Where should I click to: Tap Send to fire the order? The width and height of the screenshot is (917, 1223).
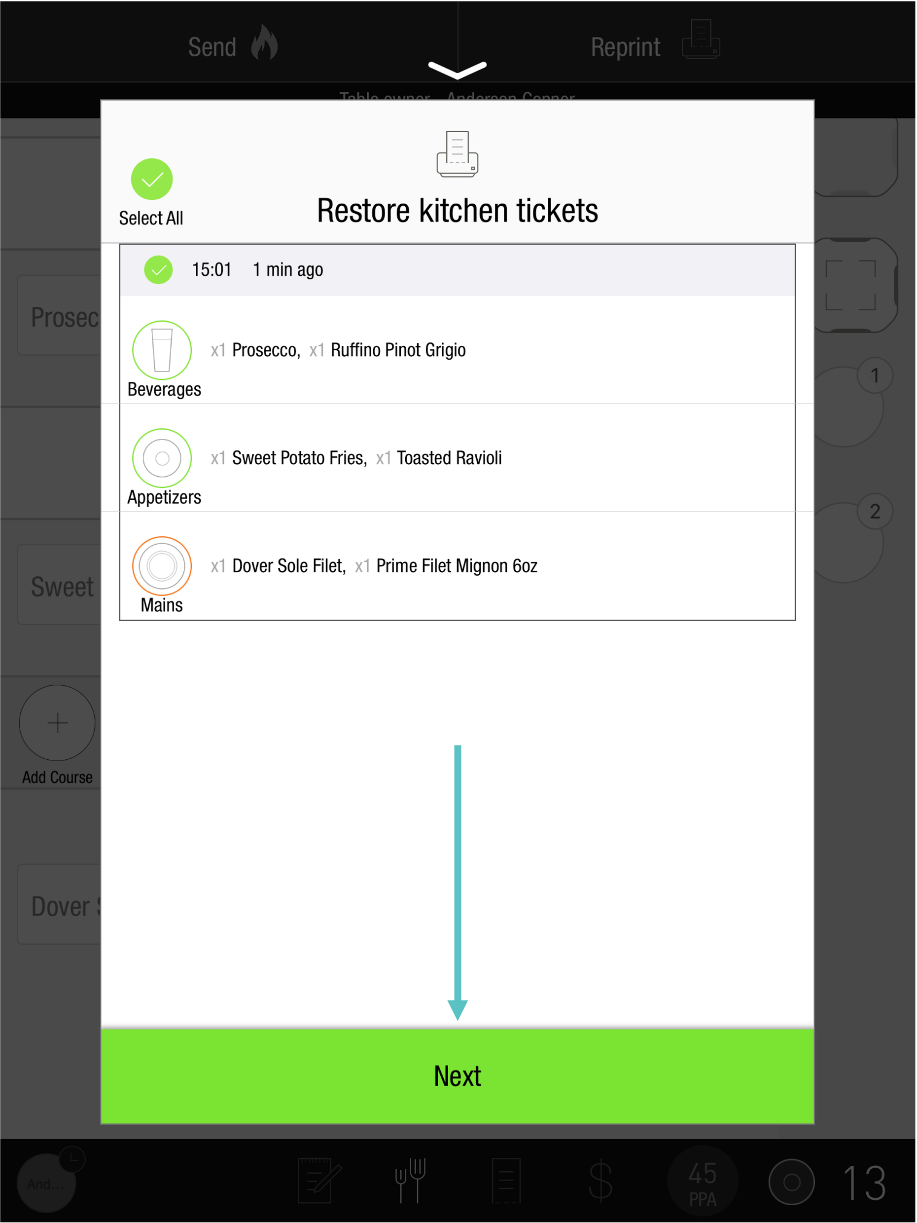(x=232, y=46)
